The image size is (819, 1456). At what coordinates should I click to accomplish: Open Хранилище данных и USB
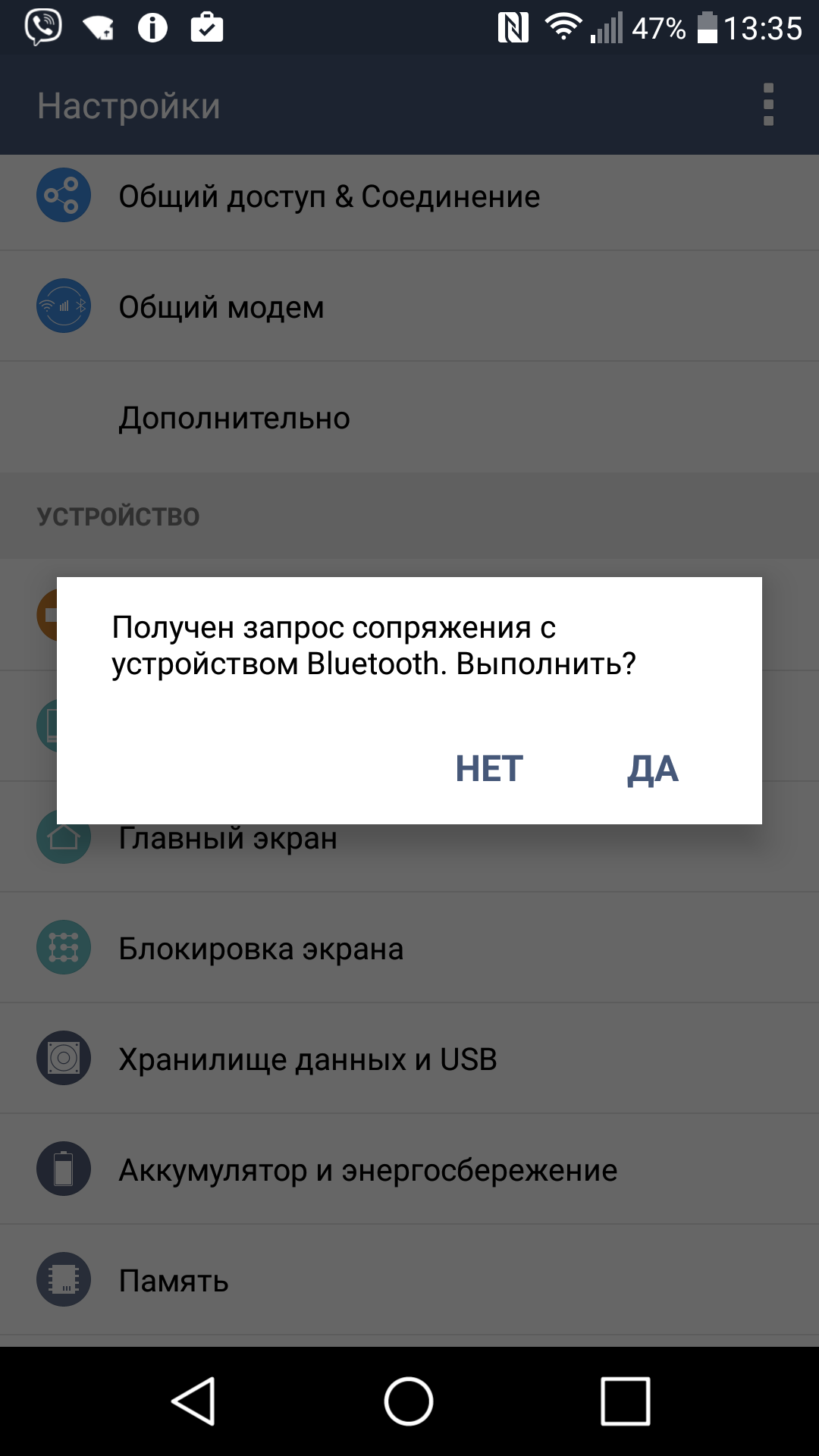click(x=308, y=1060)
